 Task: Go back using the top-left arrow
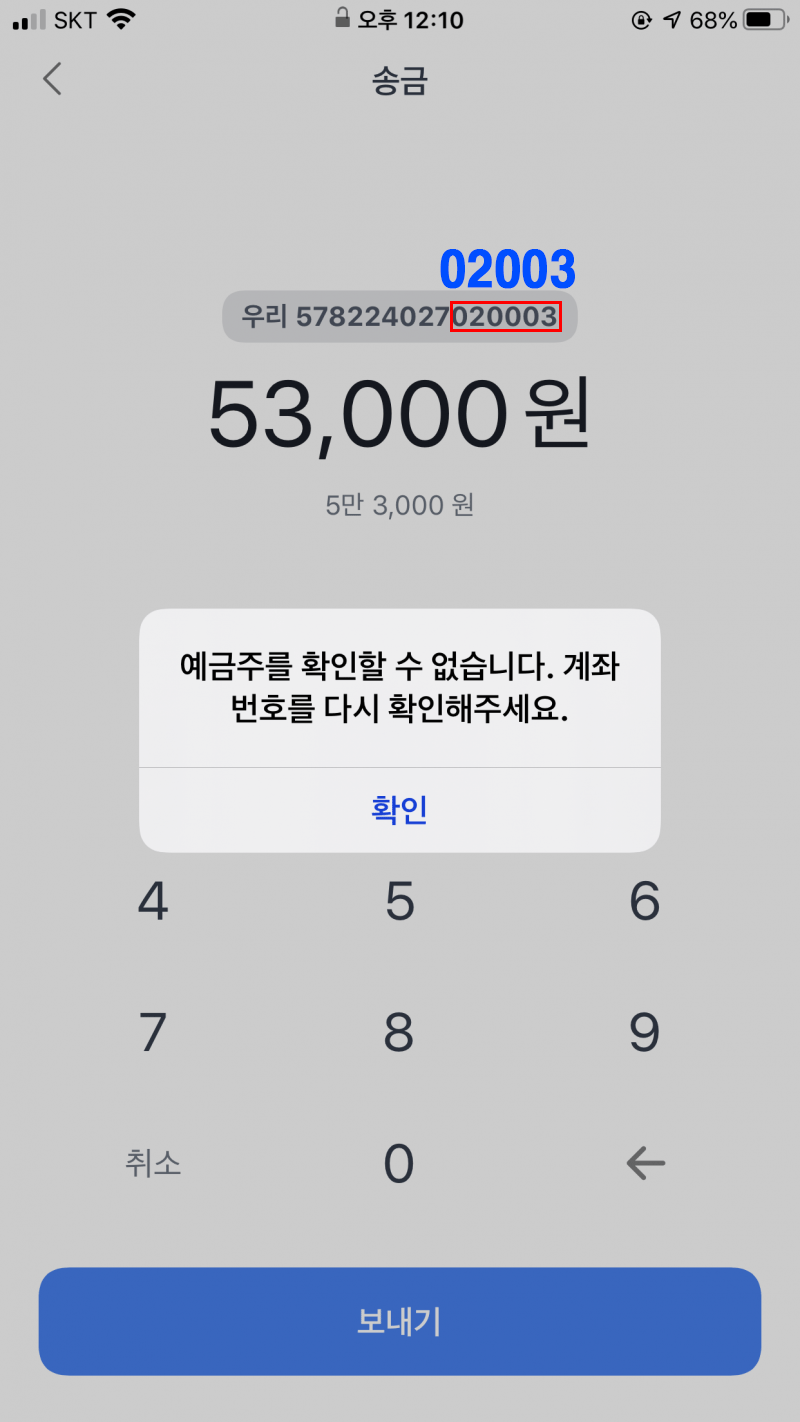pos(53,79)
